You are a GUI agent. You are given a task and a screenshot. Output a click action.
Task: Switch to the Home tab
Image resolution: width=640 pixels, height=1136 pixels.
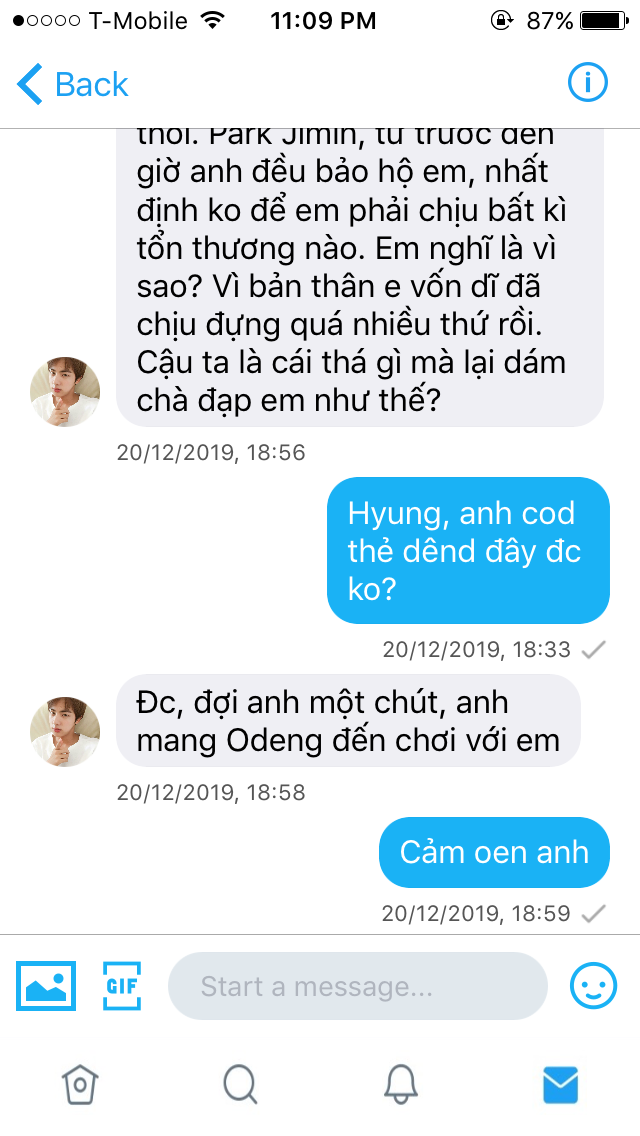tap(80, 1084)
